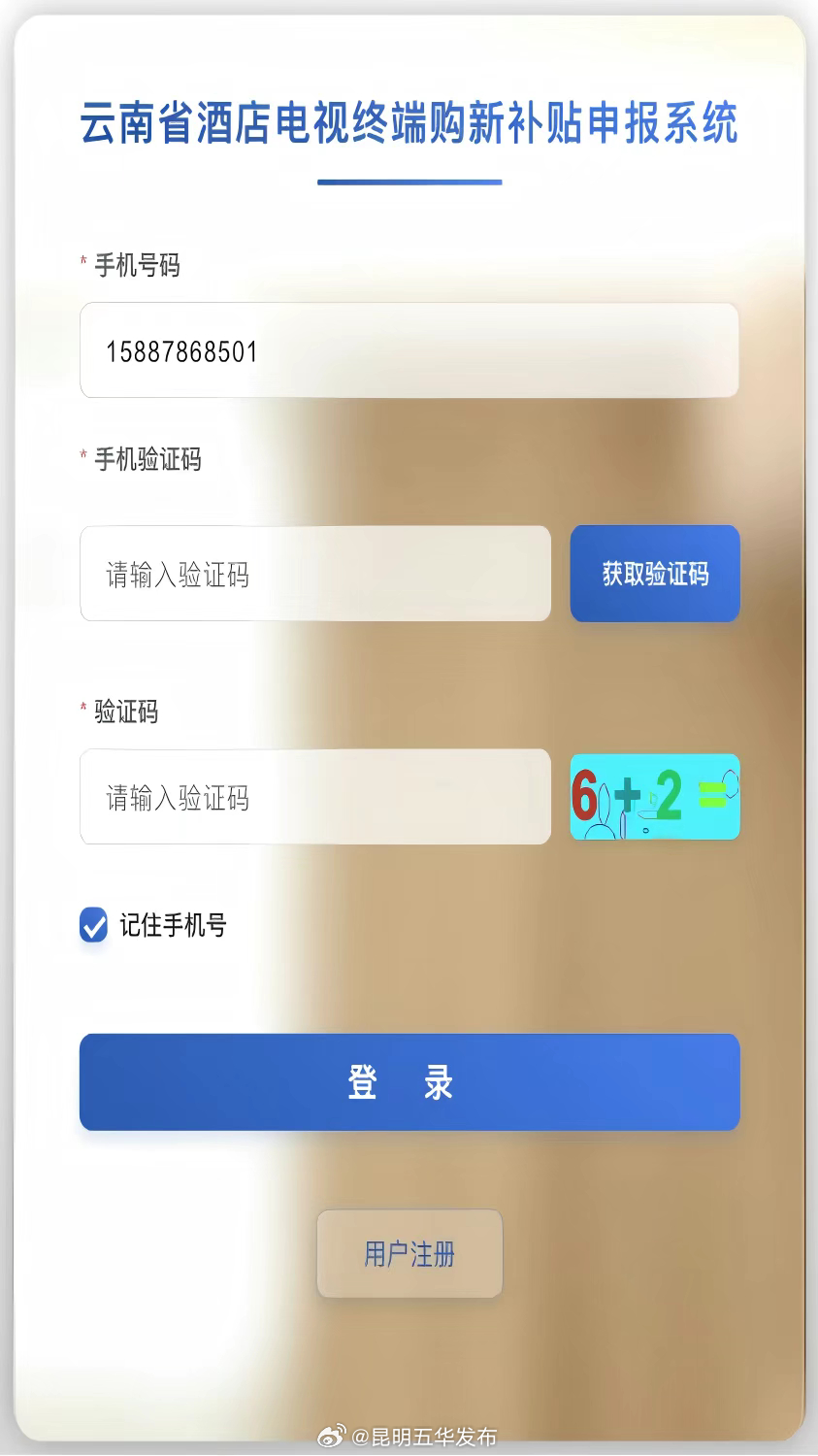Click the checkmark icon inside the blue checkbox
This screenshot has width=818, height=1456.
(x=92, y=927)
